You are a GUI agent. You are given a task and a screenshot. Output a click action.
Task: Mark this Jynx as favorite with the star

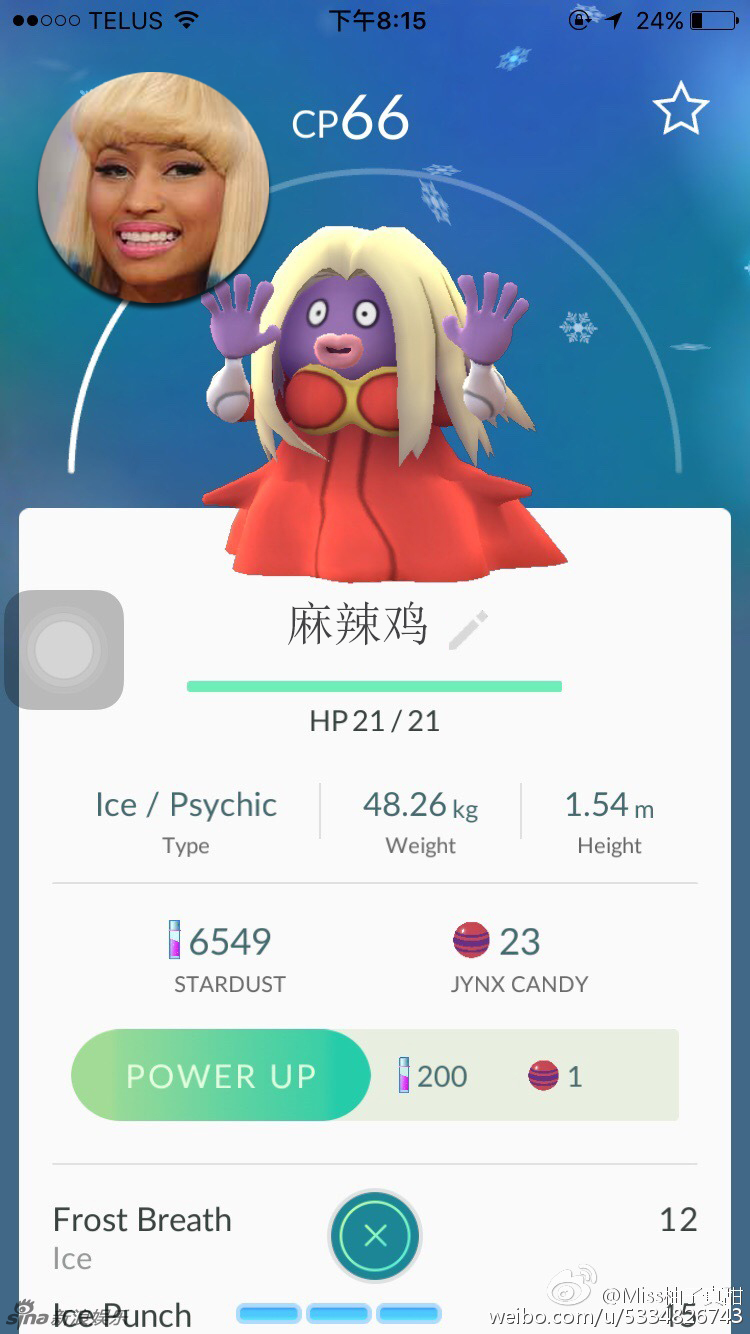click(681, 110)
